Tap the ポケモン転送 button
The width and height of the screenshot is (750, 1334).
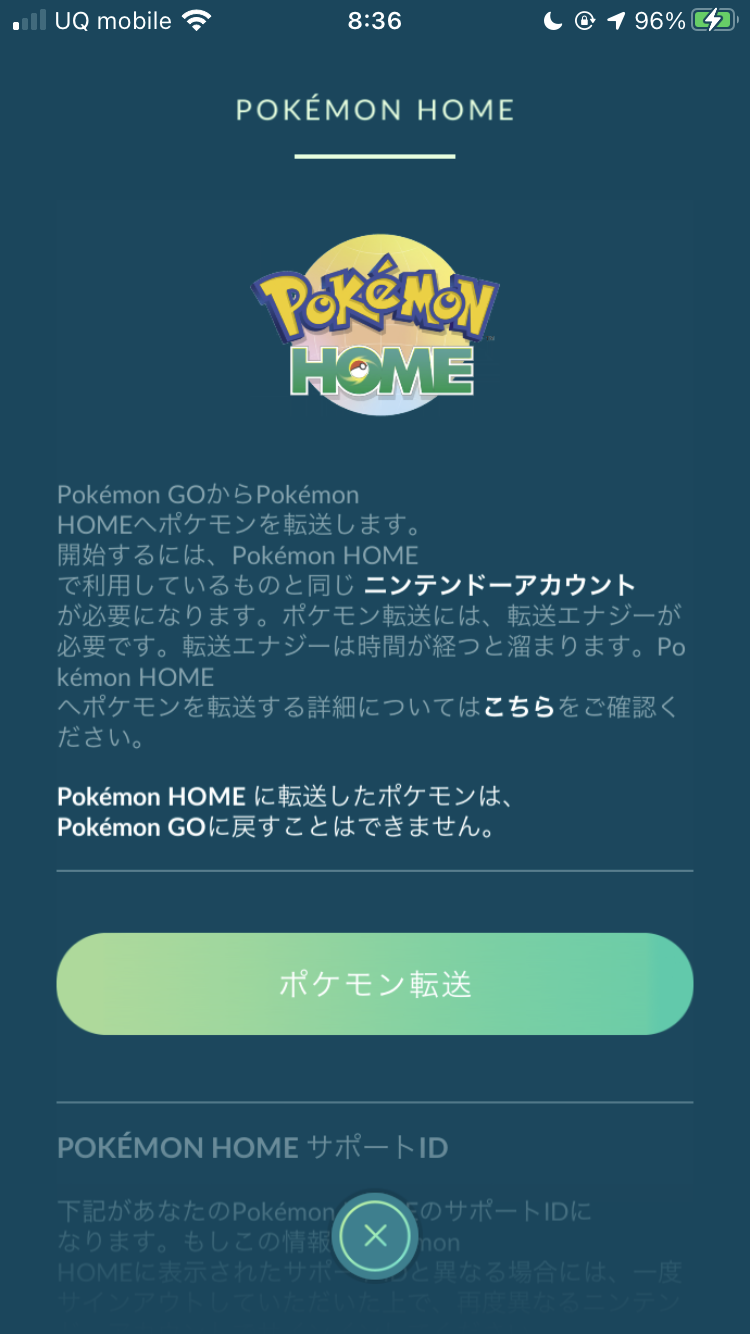pos(374,984)
